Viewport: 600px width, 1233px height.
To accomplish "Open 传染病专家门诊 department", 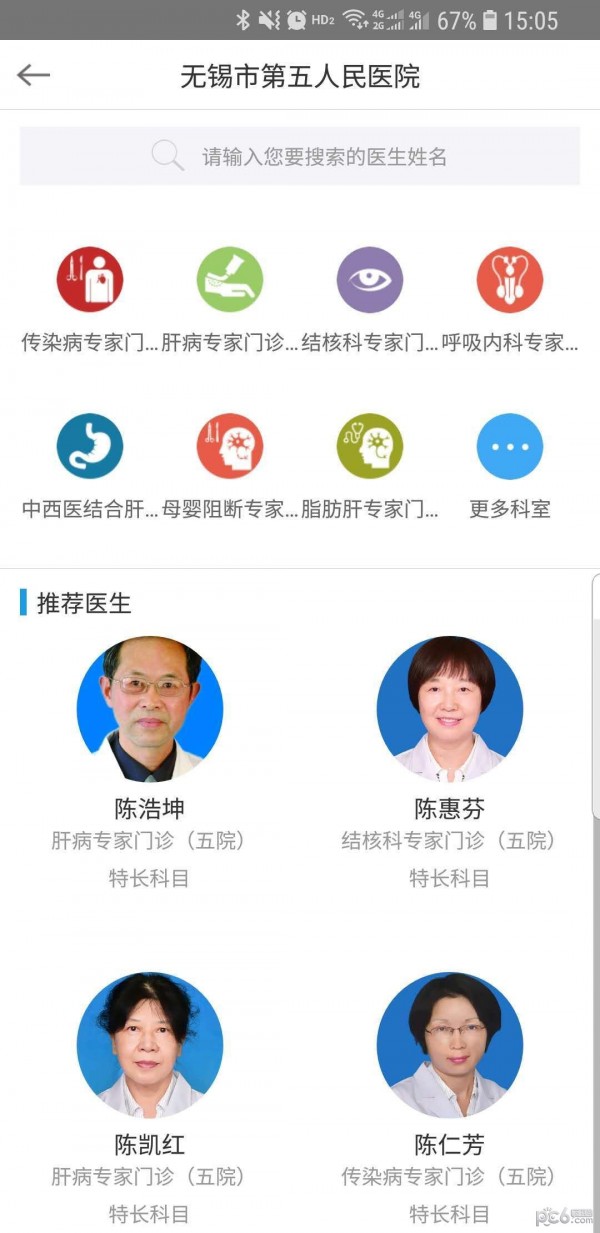I will tap(90, 281).
